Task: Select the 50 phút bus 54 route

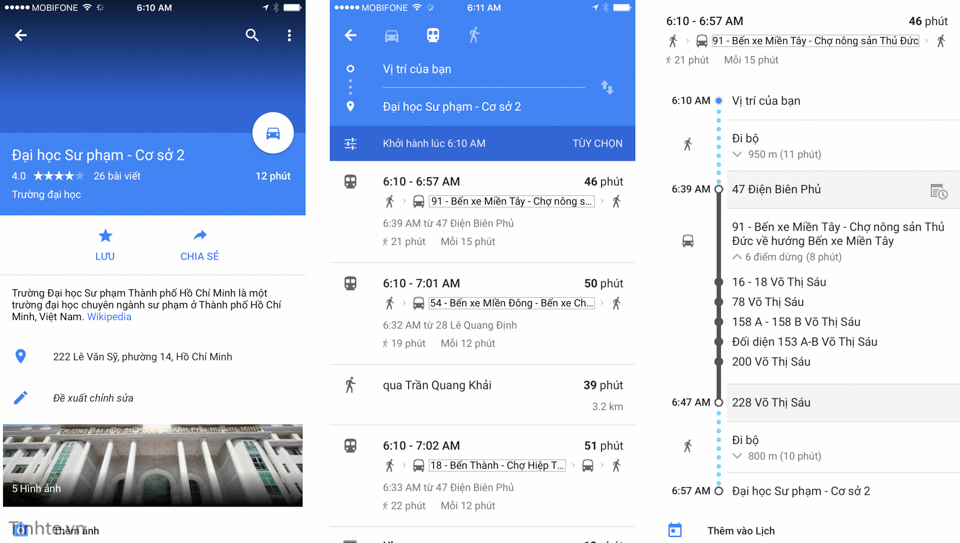Action: [482, 312]
